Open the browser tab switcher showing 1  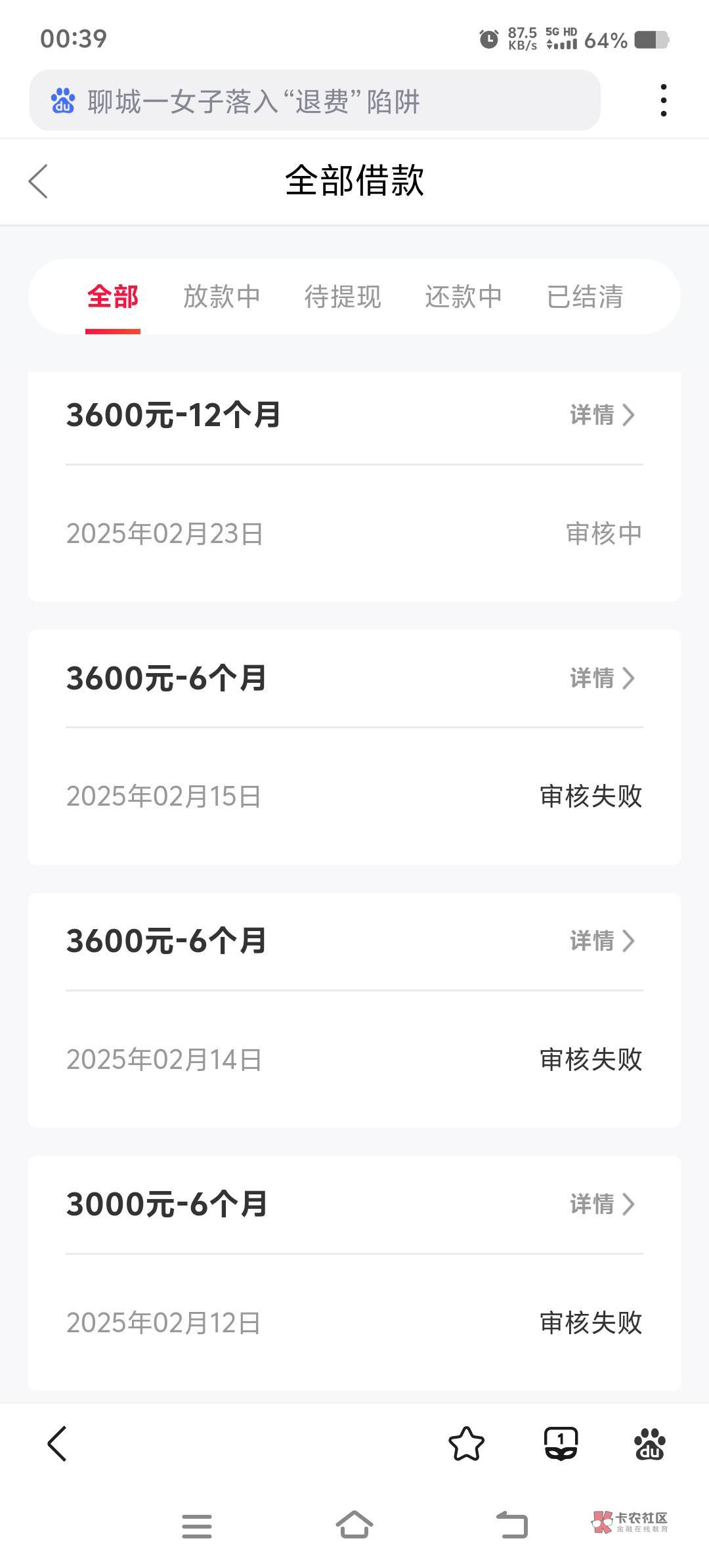(x=561, y=1444)
